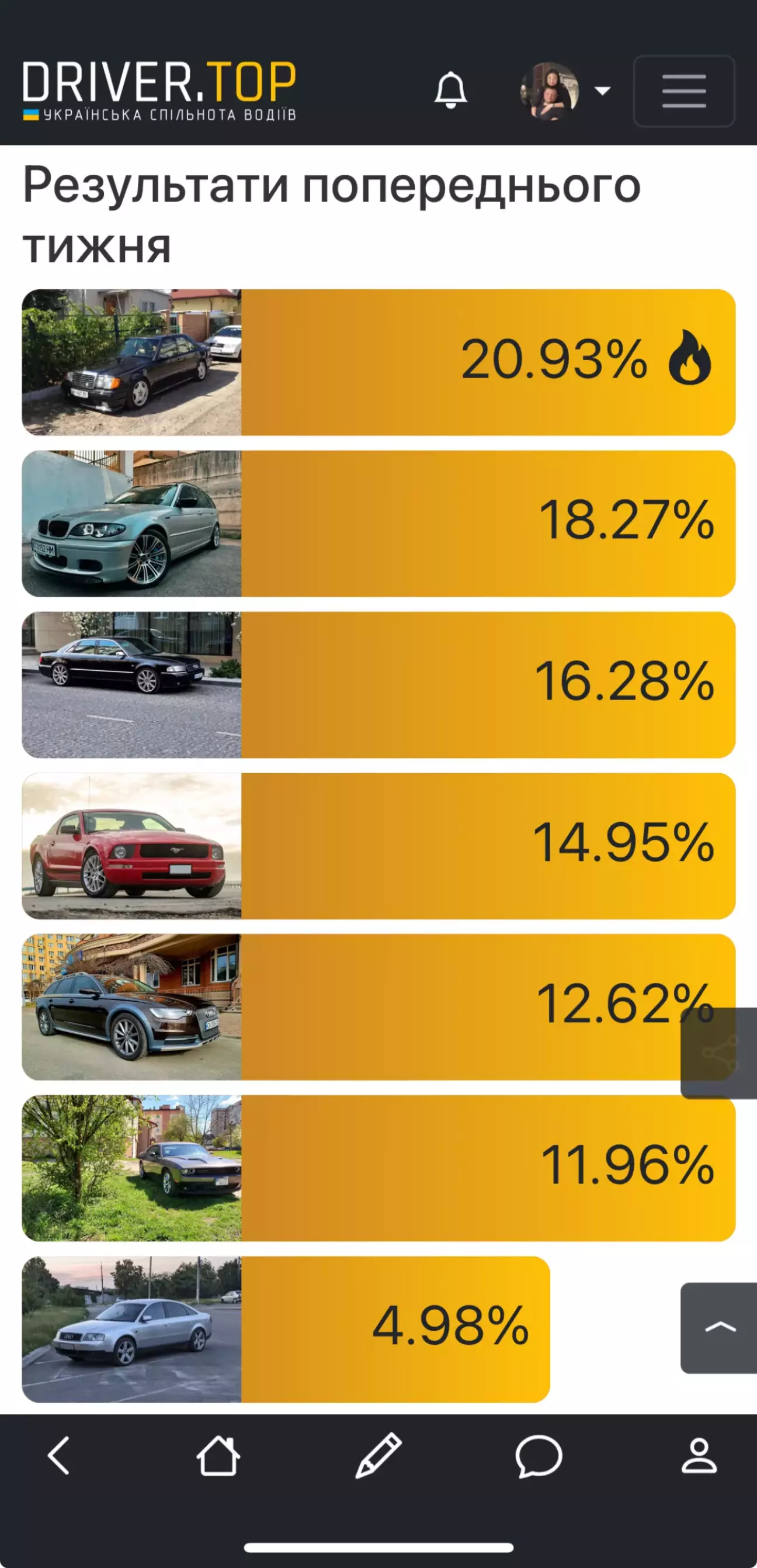Open the black sedan result with 16.28%
Viewport: 757px width, 1568px height.
tap(378, 685)
